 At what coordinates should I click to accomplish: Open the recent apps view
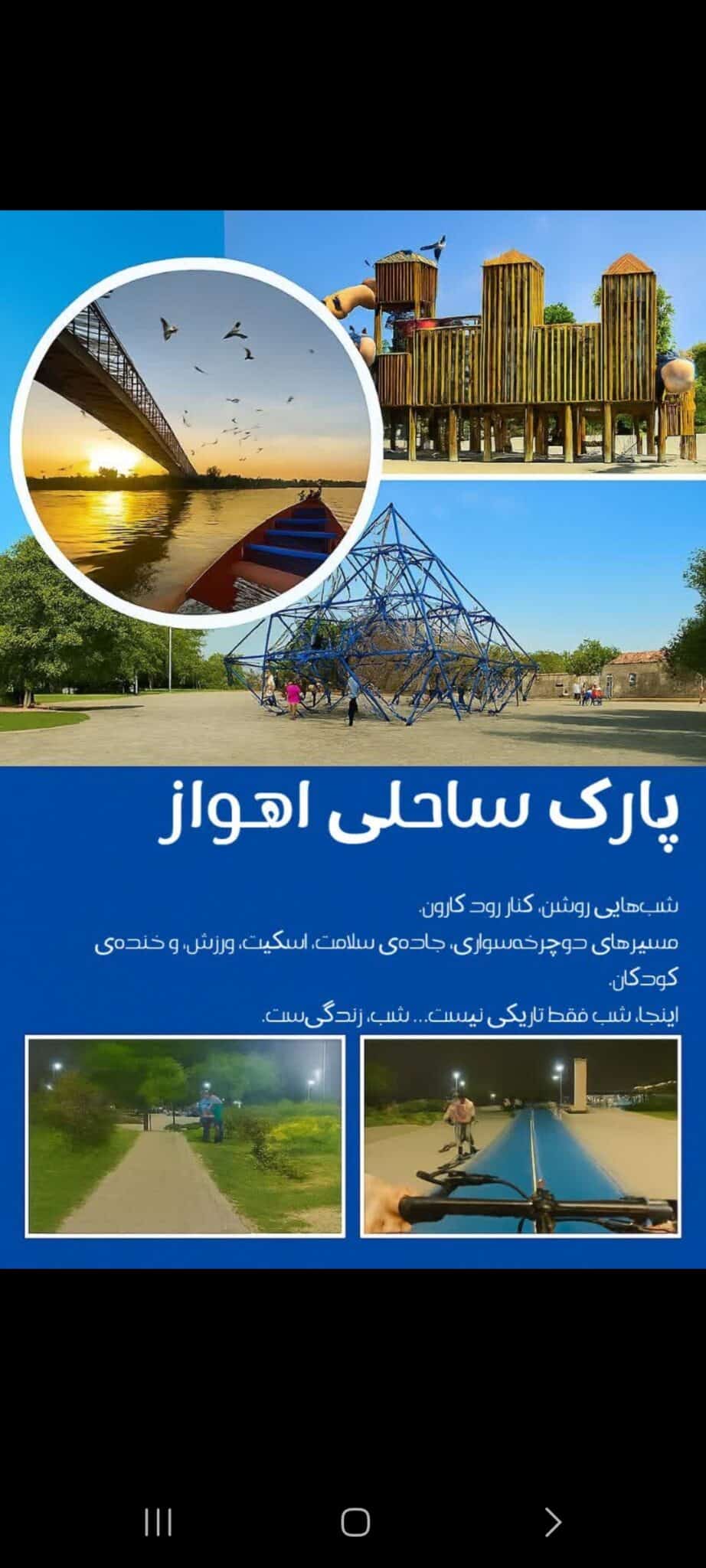click(x=158, y=1523)
